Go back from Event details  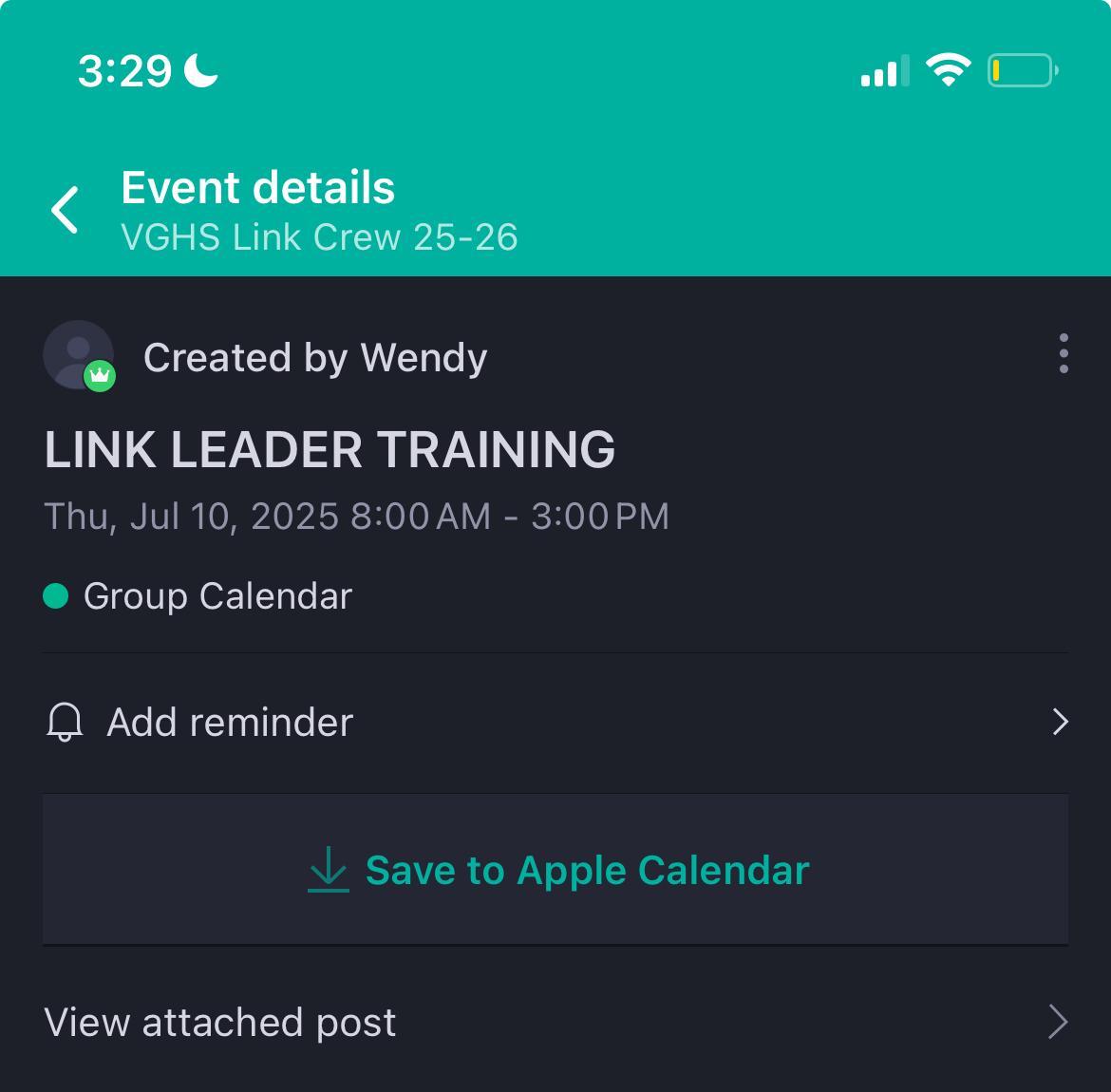tap(65, 209)
